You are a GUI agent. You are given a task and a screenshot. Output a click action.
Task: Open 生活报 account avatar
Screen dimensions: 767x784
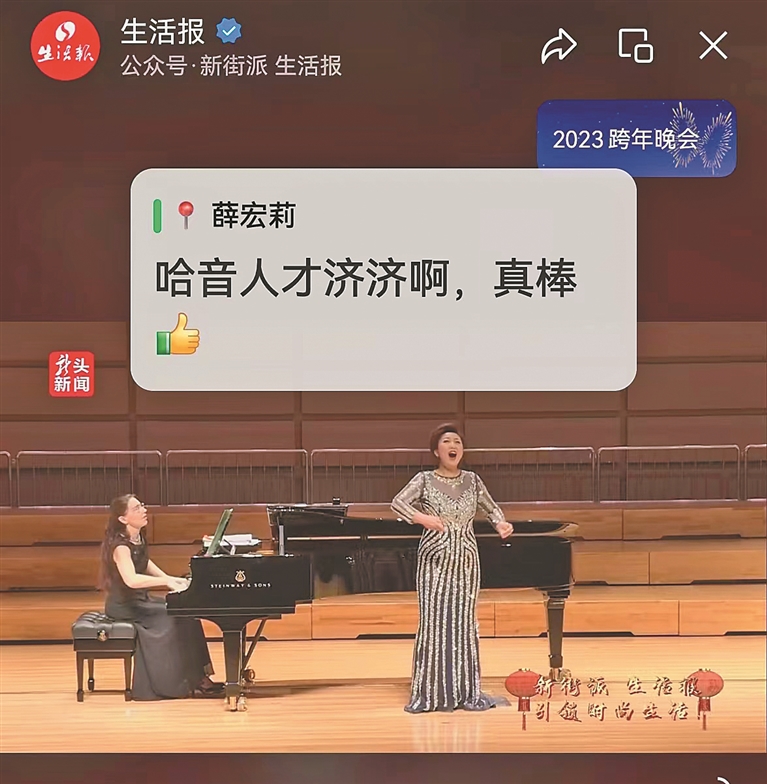coord(65,46)
